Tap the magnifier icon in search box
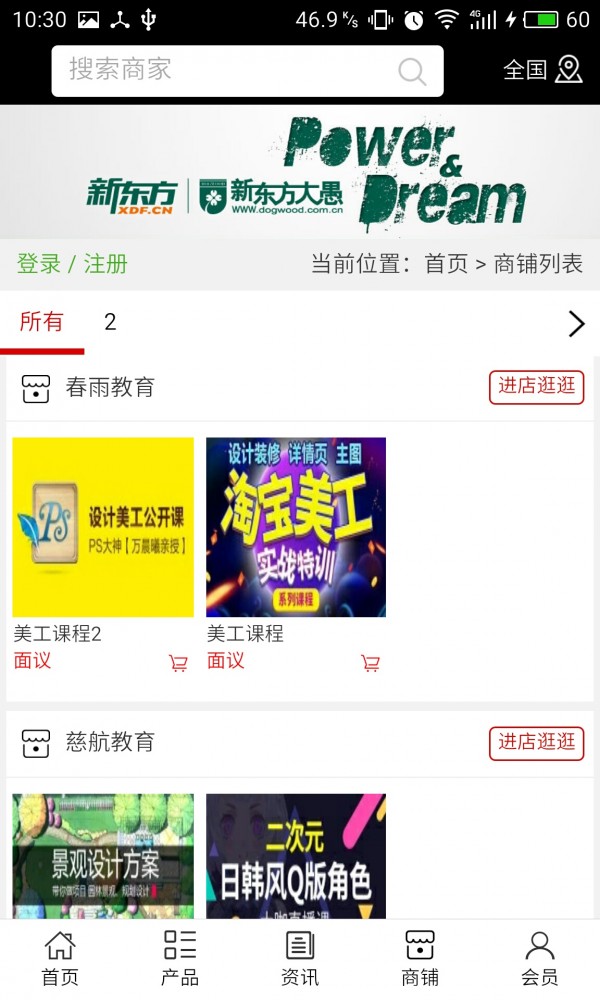The image size is (600, 1000). [x=411, y=71]
